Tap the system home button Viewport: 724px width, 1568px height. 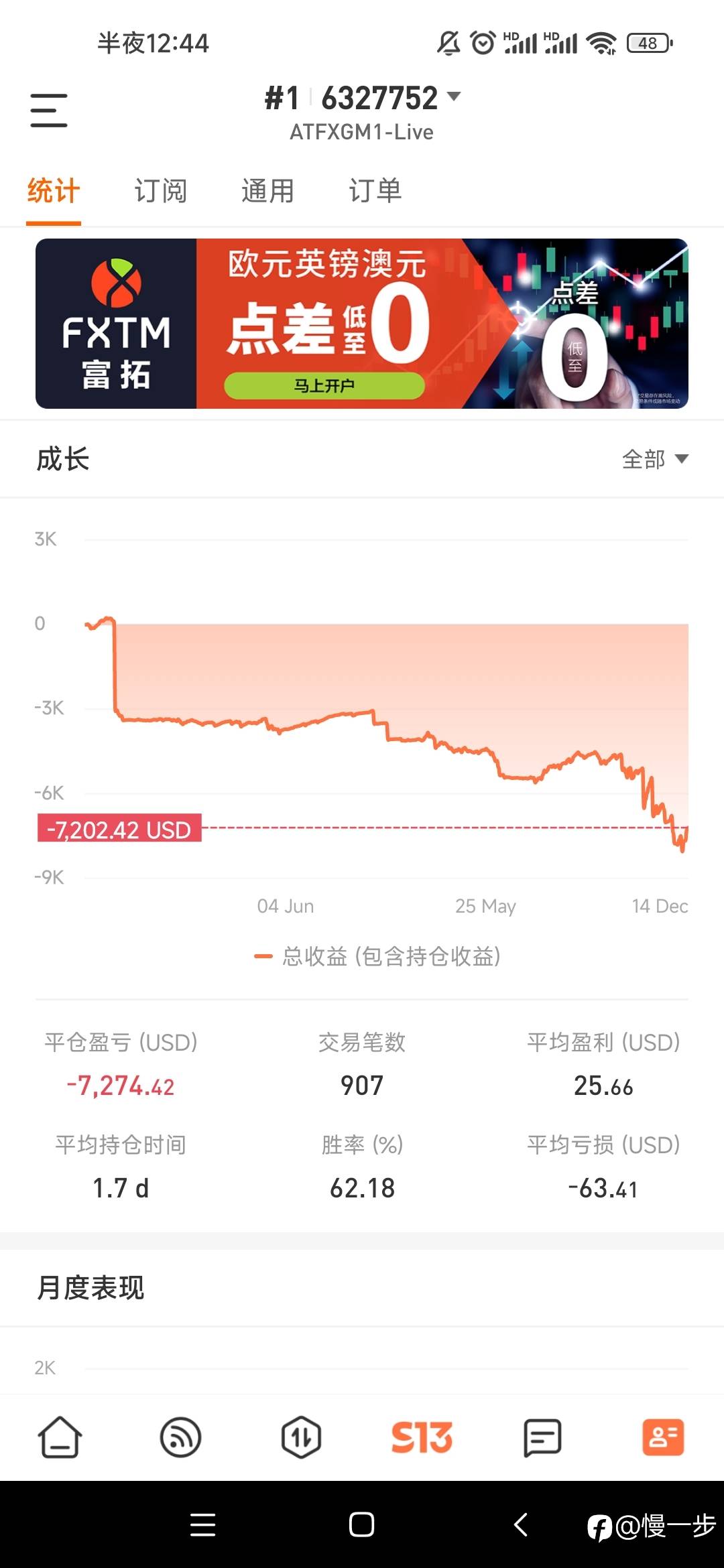[361, 1524]
